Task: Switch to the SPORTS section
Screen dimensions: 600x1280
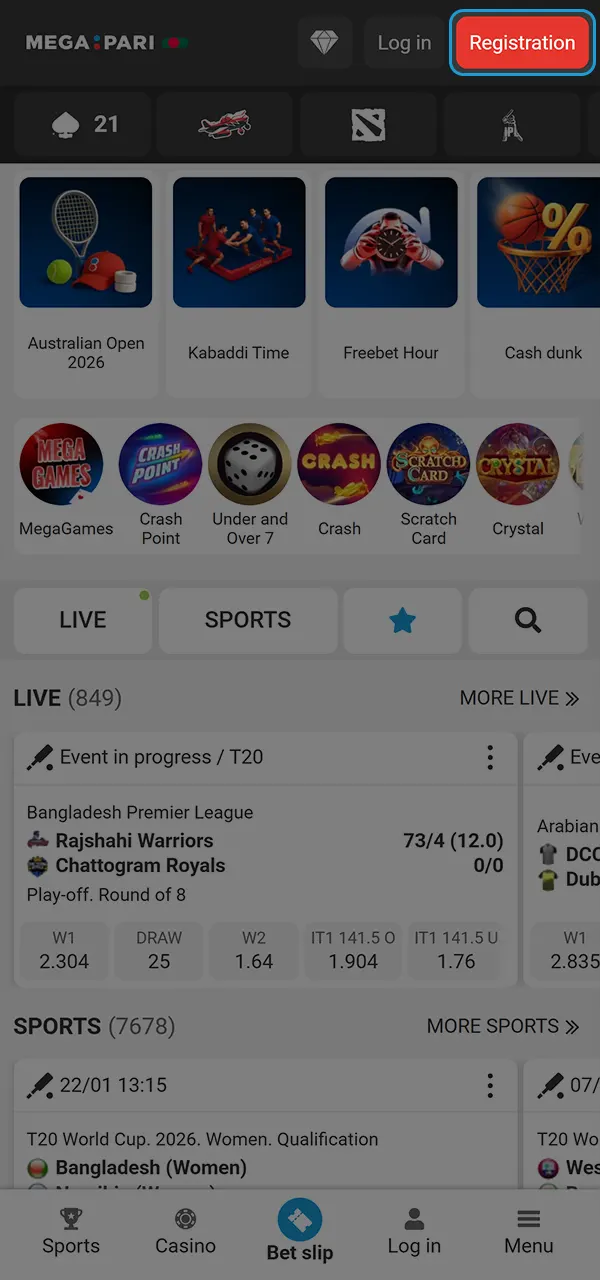Action: coord(248,620)
